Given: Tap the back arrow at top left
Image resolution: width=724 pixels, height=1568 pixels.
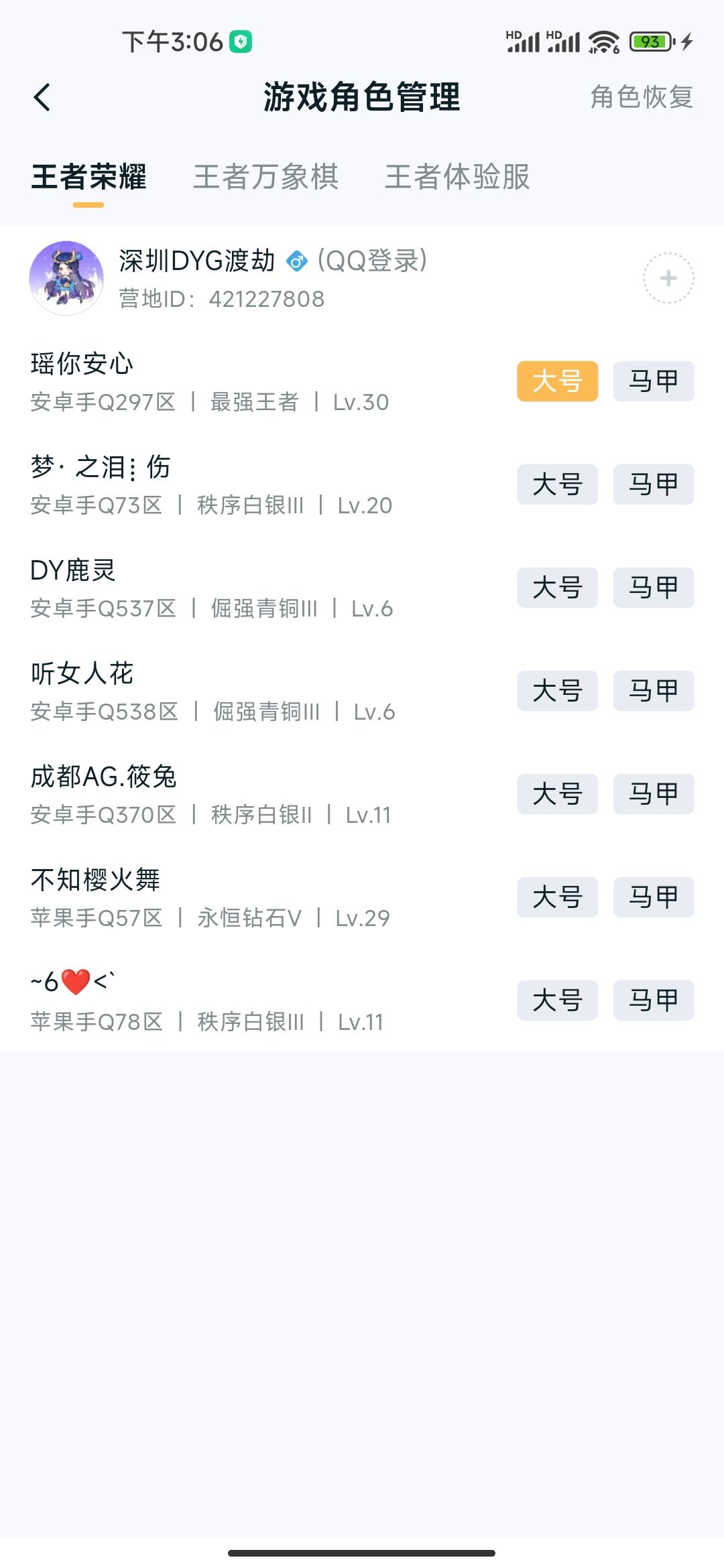Looking at the screenshot, I should [42, 97].
